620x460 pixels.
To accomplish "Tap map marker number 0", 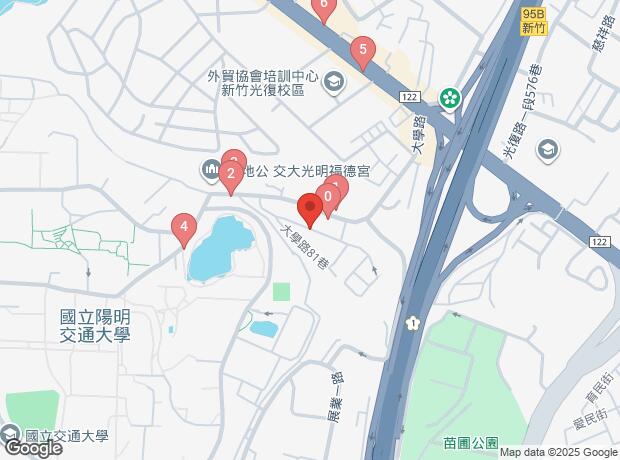I will point(327,197).
